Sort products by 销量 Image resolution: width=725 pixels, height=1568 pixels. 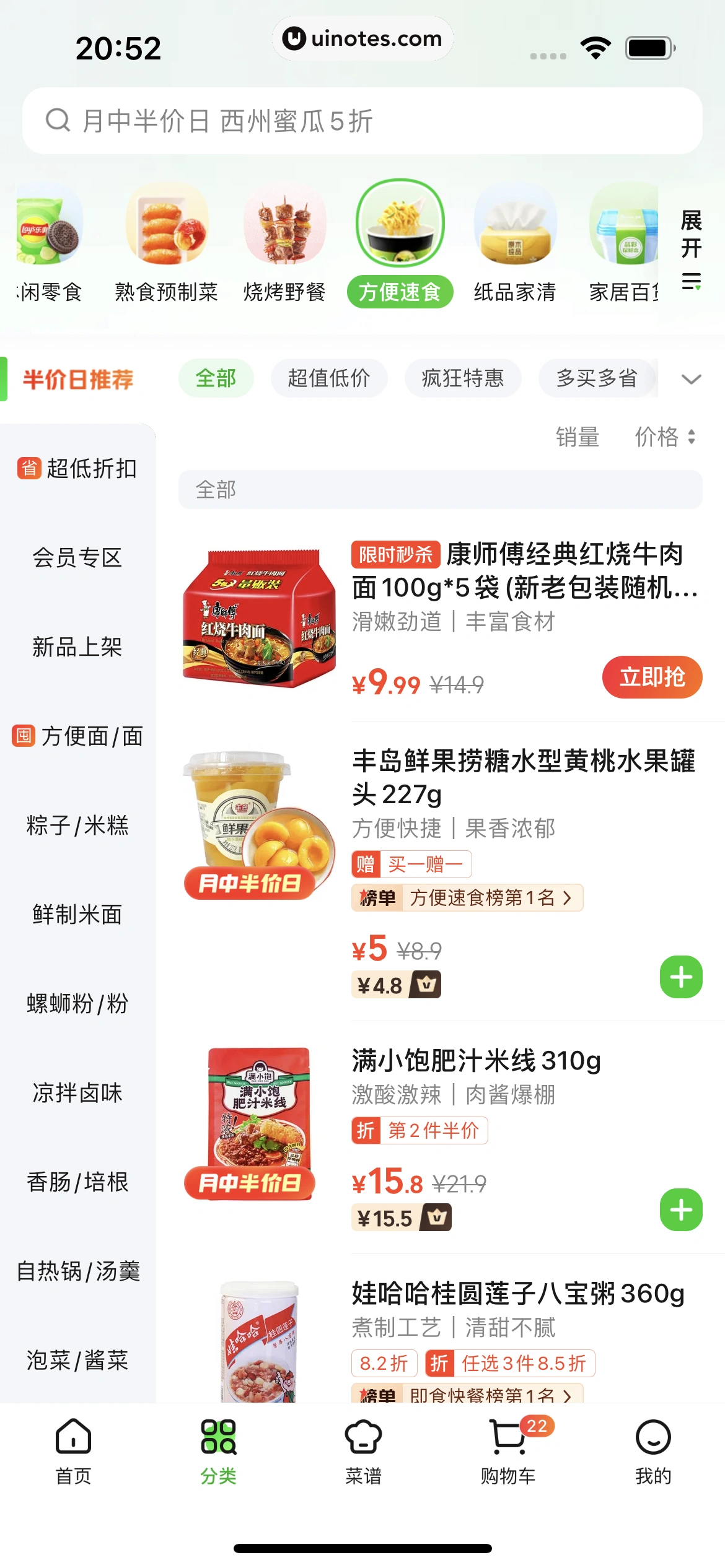coord(577,437)
